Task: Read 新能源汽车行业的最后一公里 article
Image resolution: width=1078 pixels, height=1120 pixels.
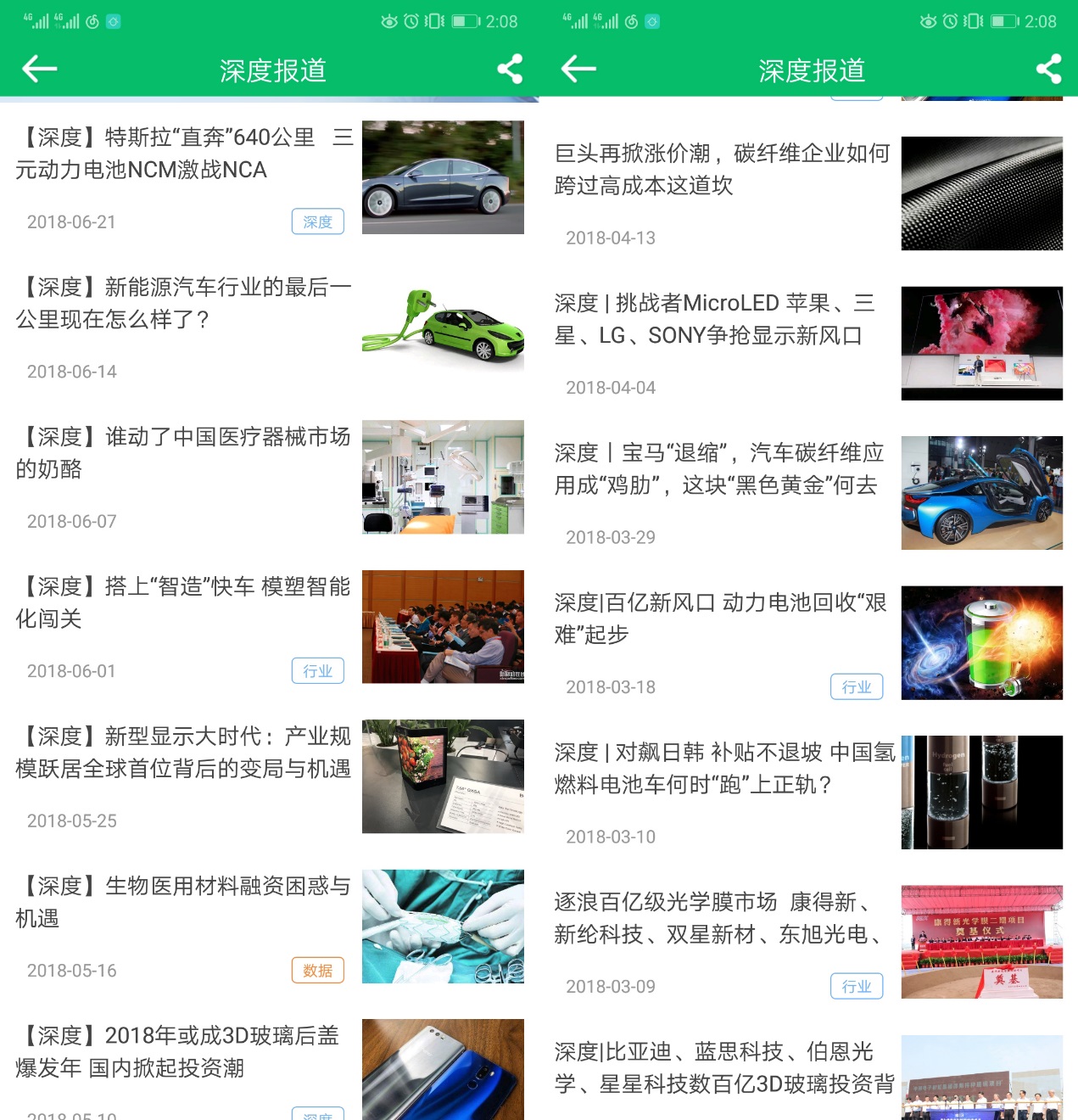Action: pyautogui.click(x=184, y=303)
